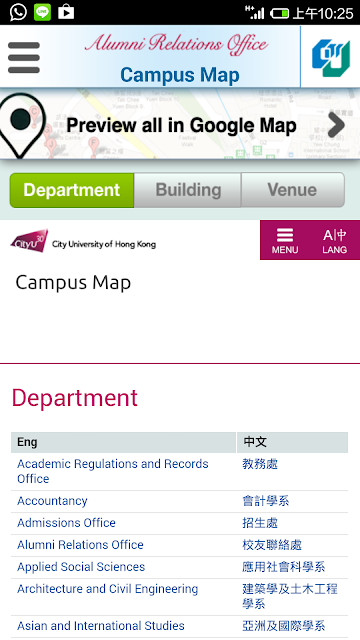Tap the Chinese link 招生處
The height and width of the screenshot is (640, 360).
(260, 523)
